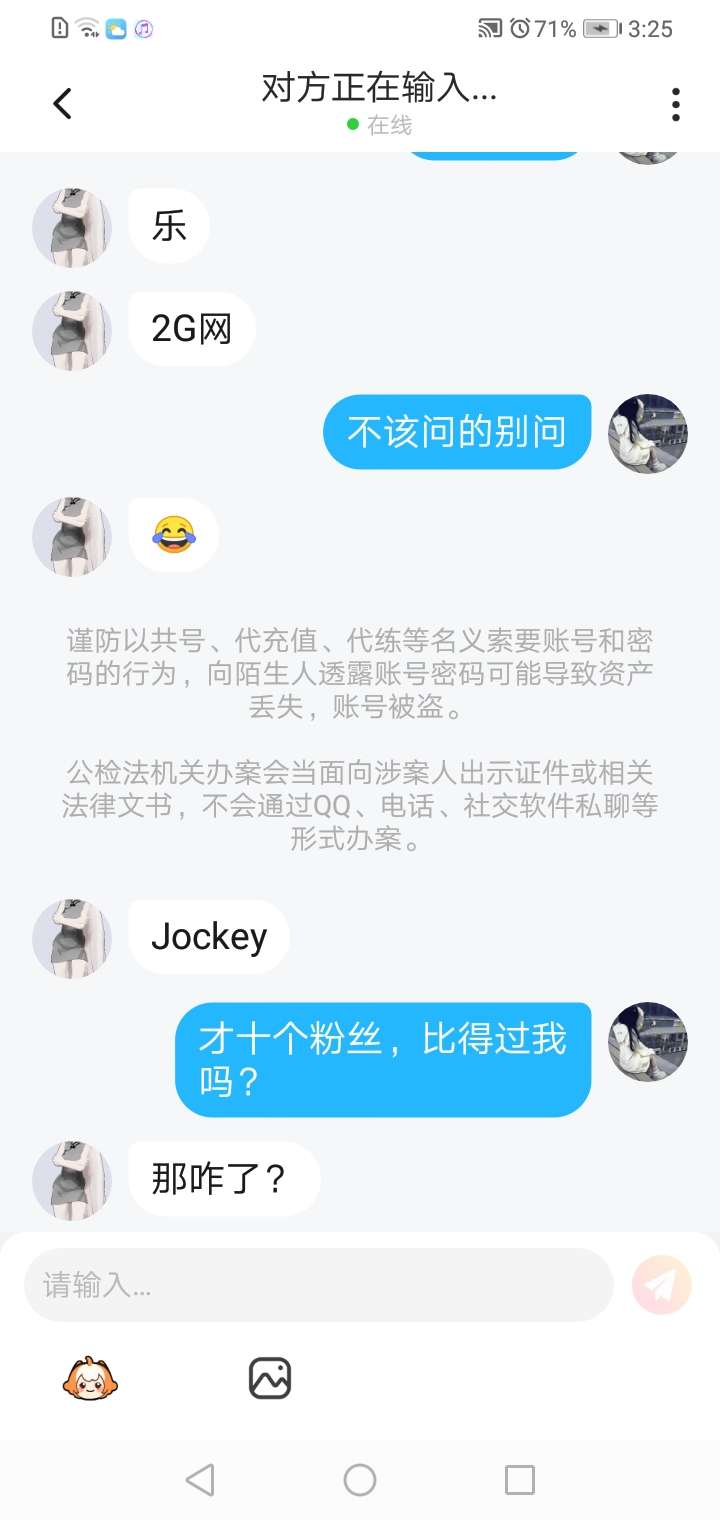Open the recent apps button

(520, 1480)
